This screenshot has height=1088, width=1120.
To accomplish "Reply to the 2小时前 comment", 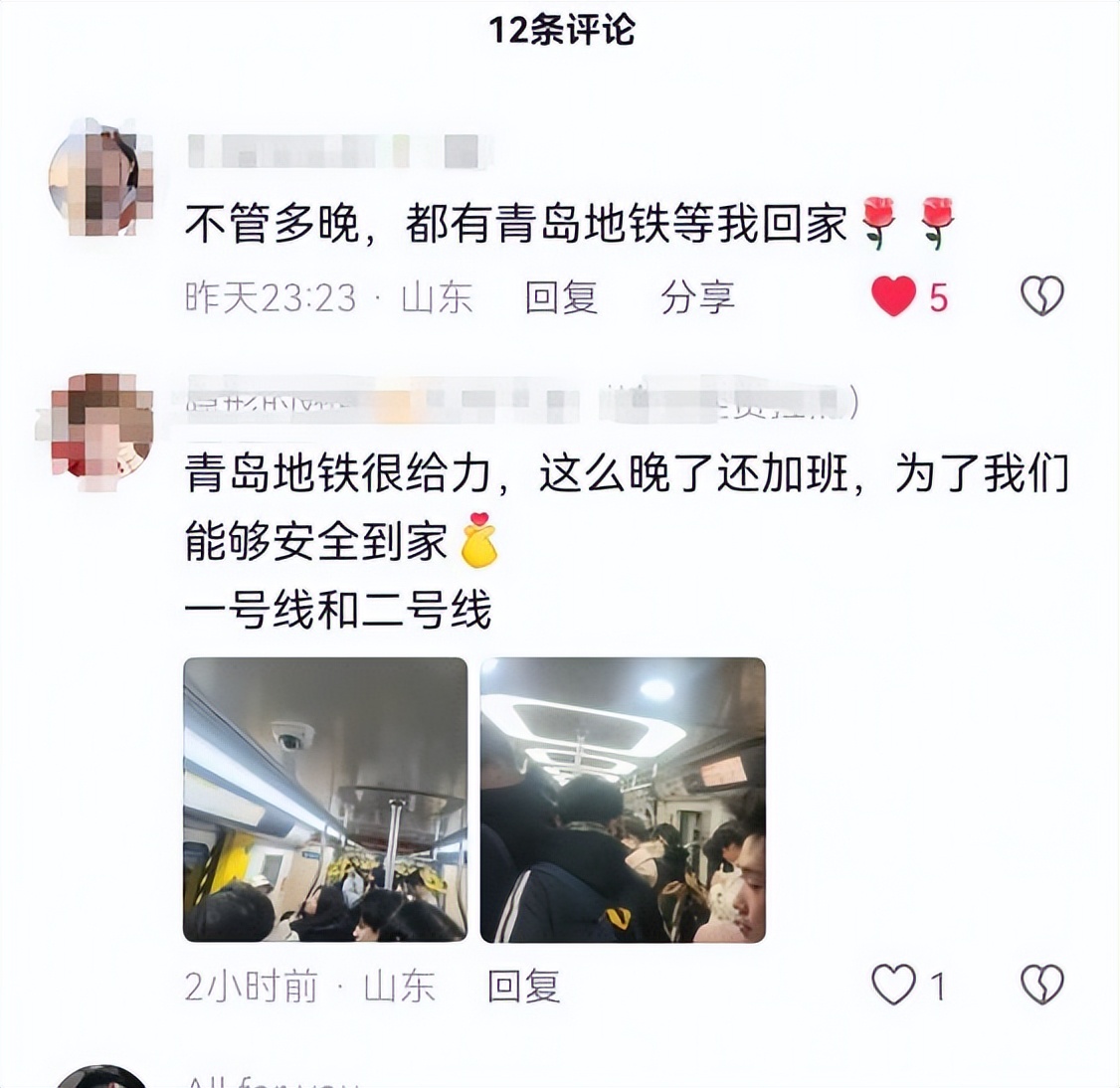I will [523, 986].
